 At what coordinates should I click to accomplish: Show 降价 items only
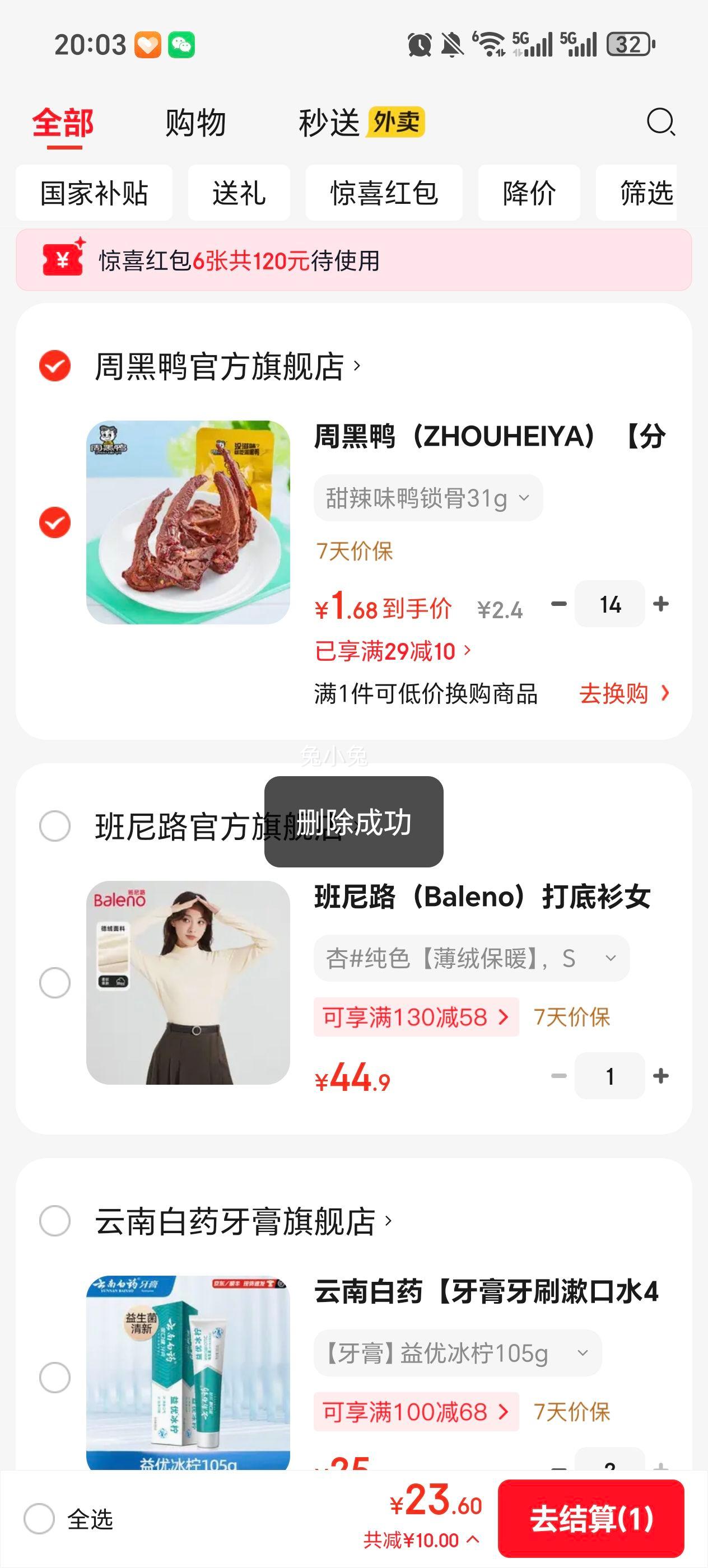point(528,193)
